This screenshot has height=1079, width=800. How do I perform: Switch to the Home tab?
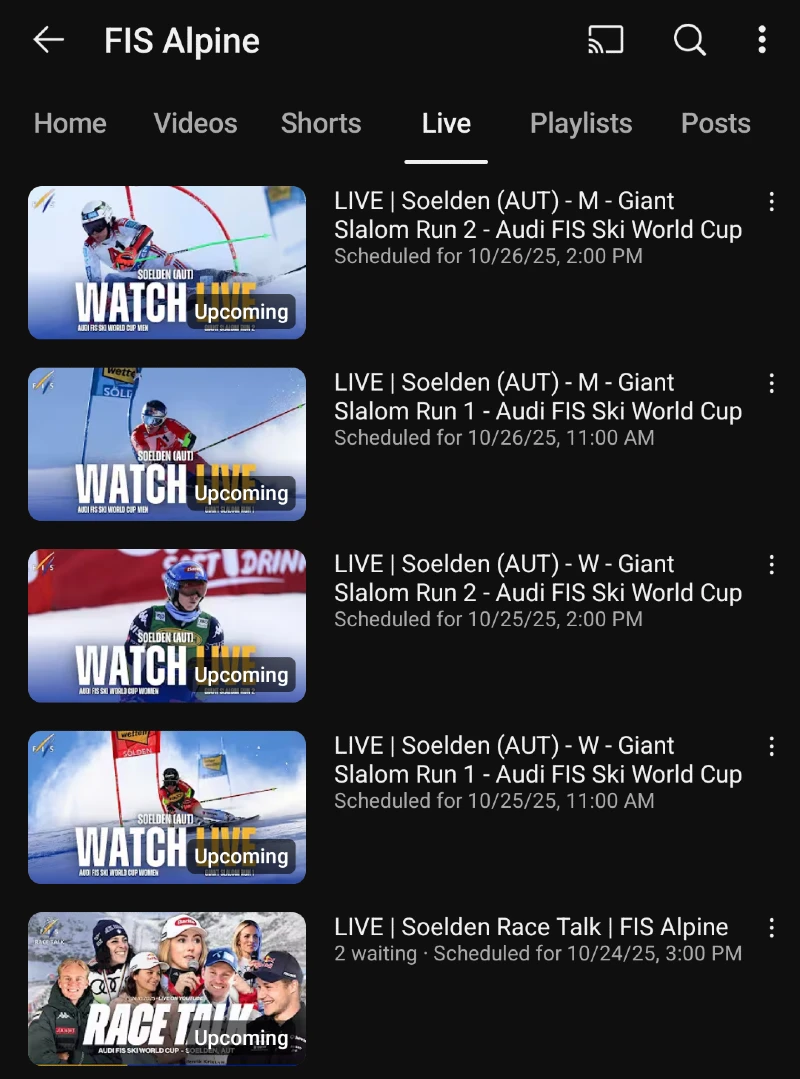[70, 124]
